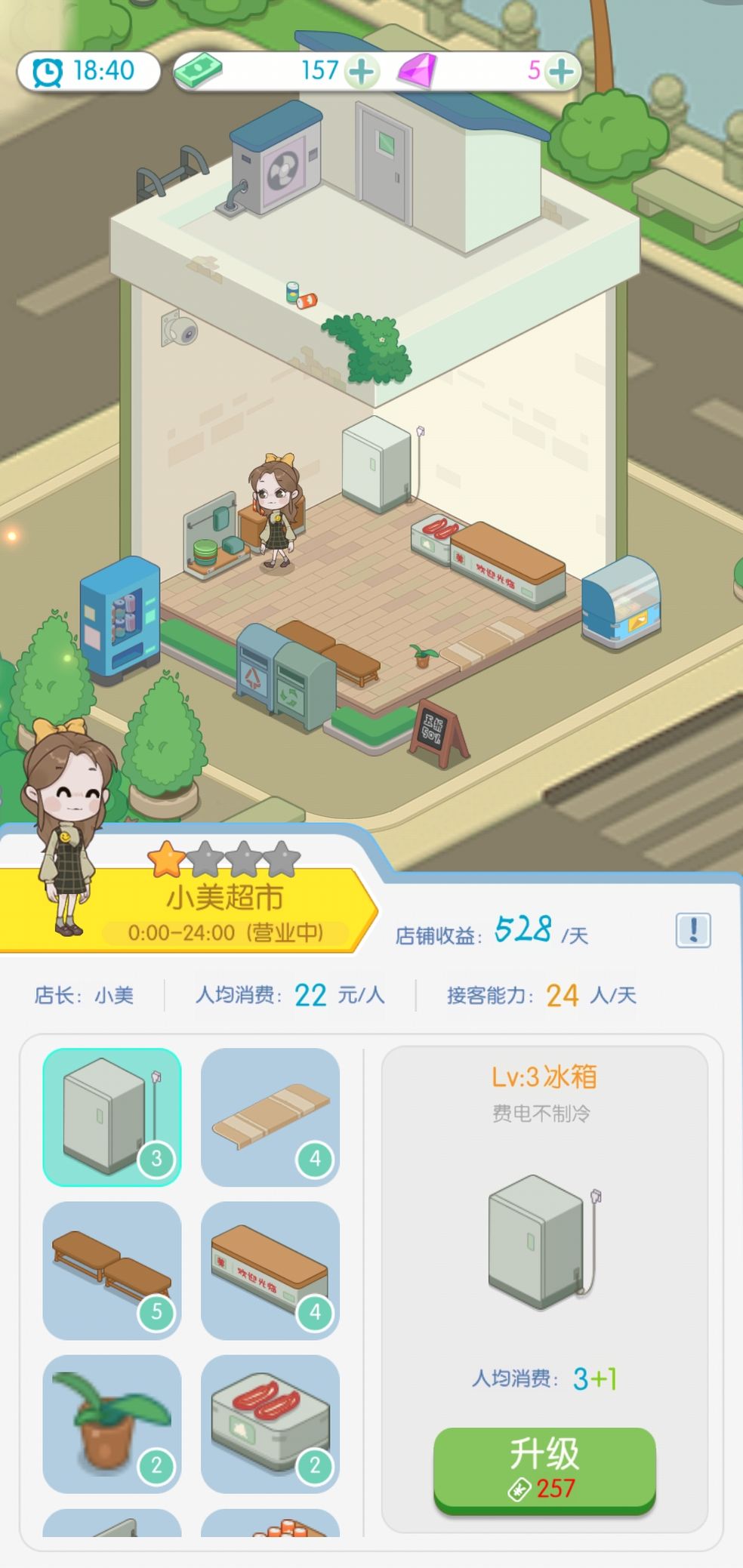This screenshot has height=1568, width=743.
Task: Add more gems with the plus button
Action: [560, 72]
